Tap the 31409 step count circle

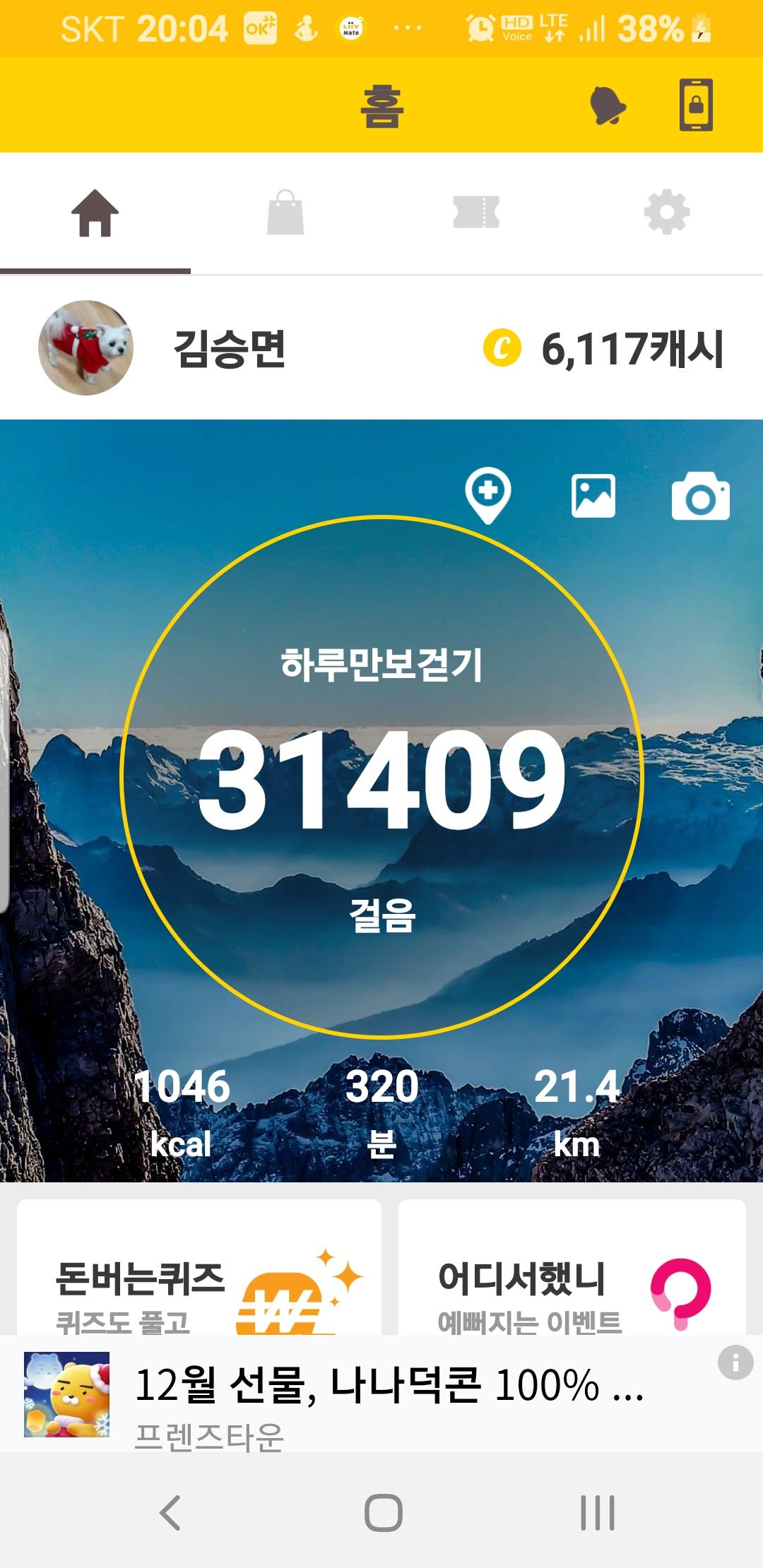[x=381, y=777]
